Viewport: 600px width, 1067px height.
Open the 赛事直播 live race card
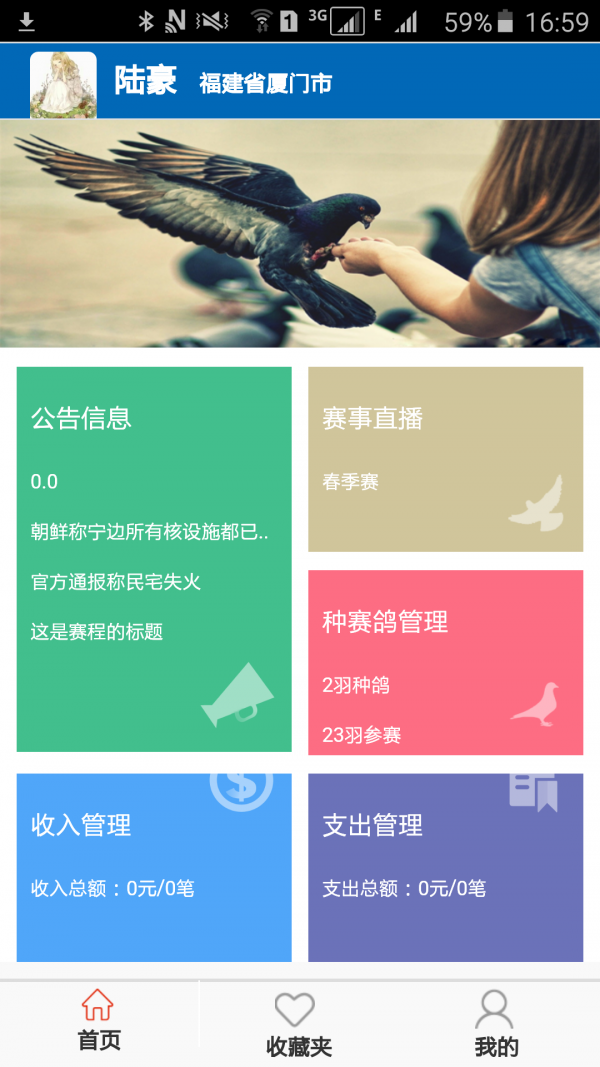pyautogui.click(x=445, y=458)
